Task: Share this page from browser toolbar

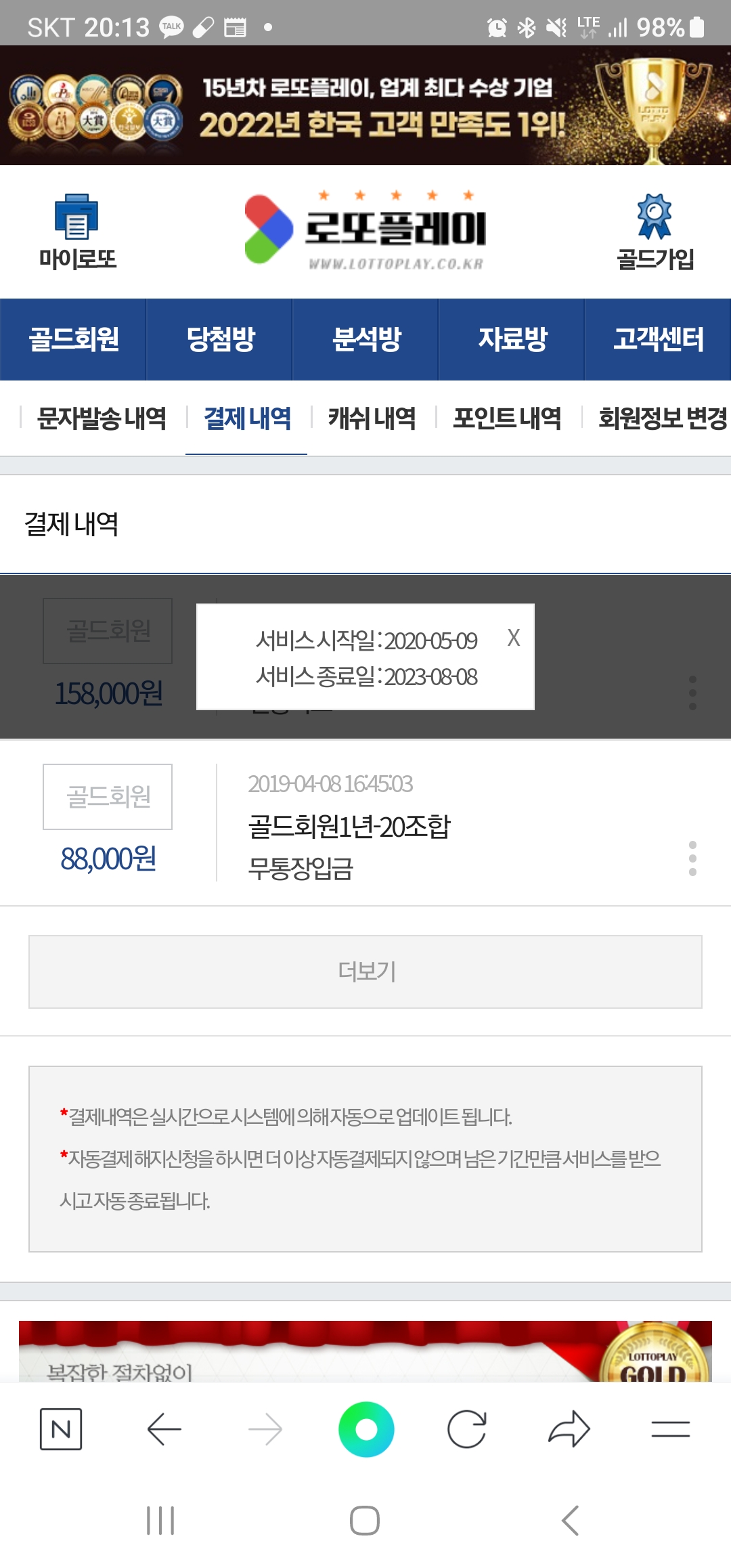Action: click(x=569, y=1429)
